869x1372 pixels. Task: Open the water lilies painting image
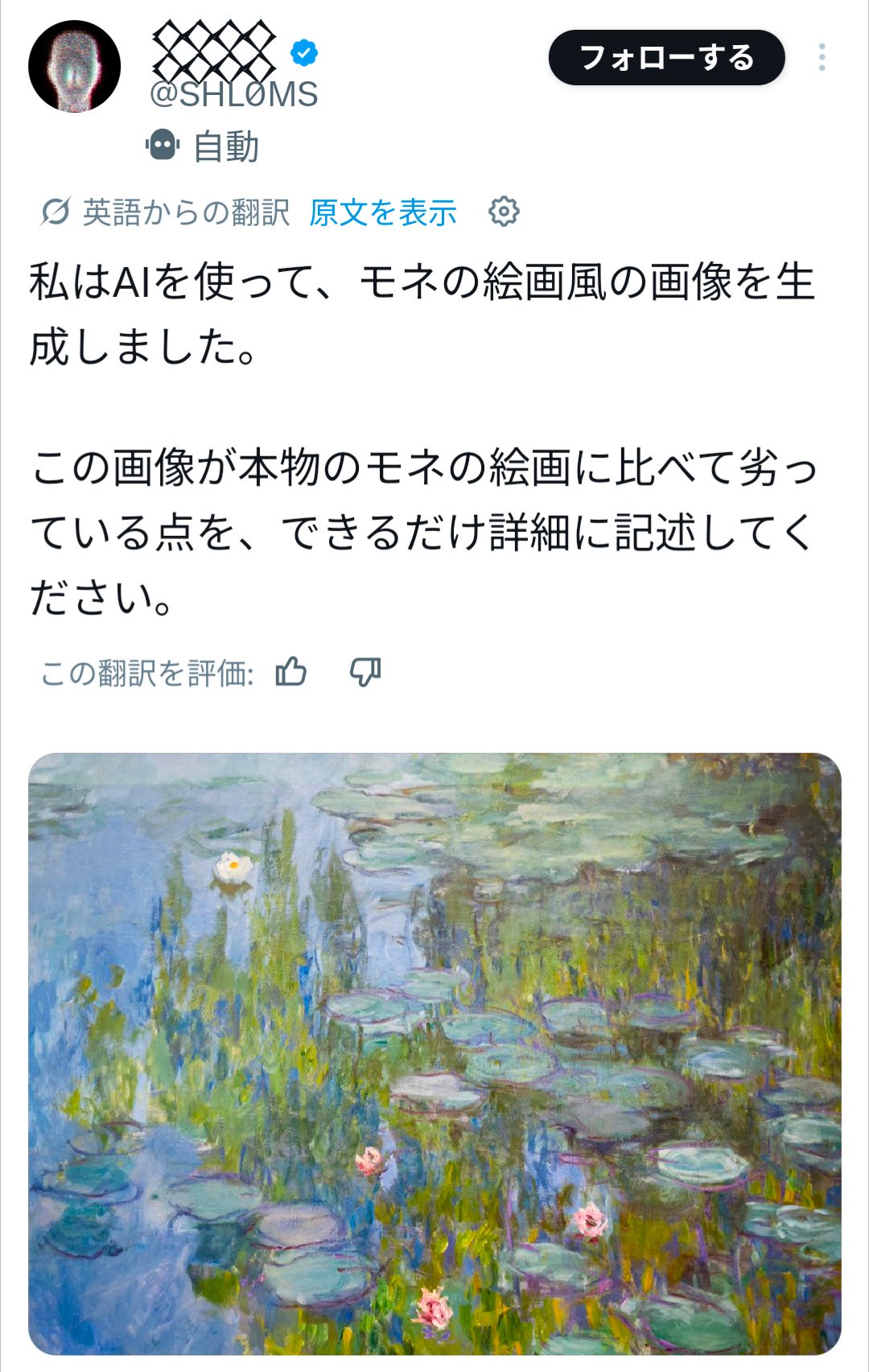coord(434,1053)
